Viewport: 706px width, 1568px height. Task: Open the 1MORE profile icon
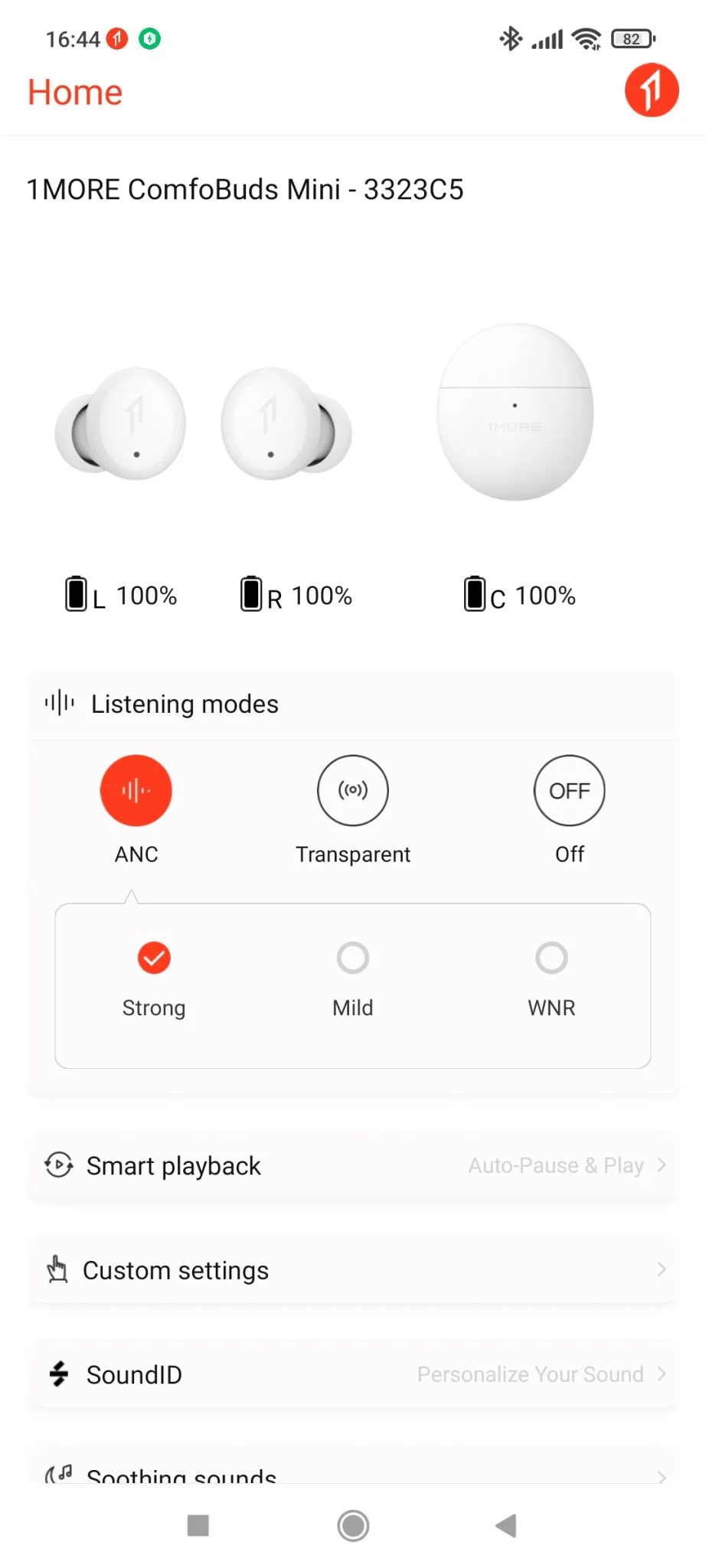tap(652, 90)
